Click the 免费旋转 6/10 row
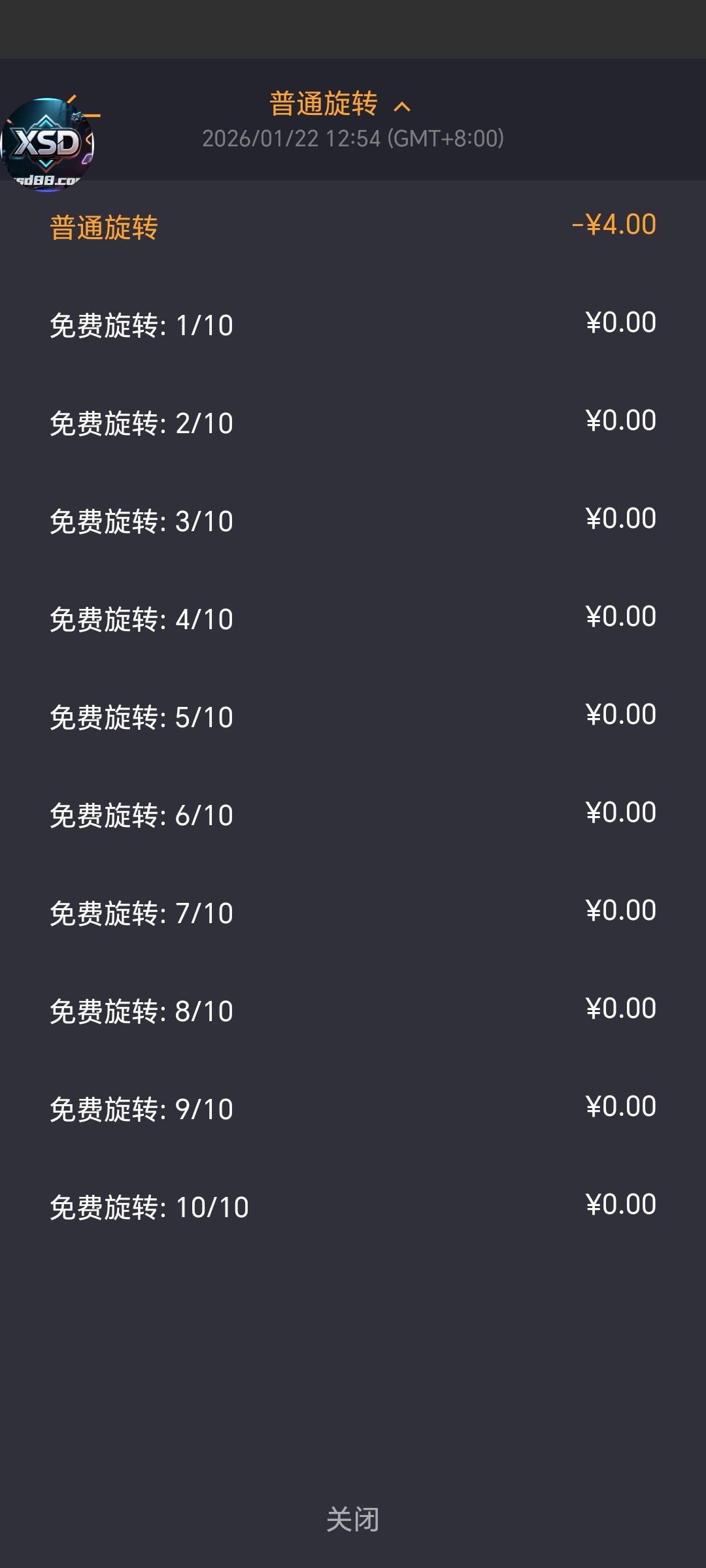Viewport: 706px width, 1568px height. pyautogui.click(x=353, y=814)
